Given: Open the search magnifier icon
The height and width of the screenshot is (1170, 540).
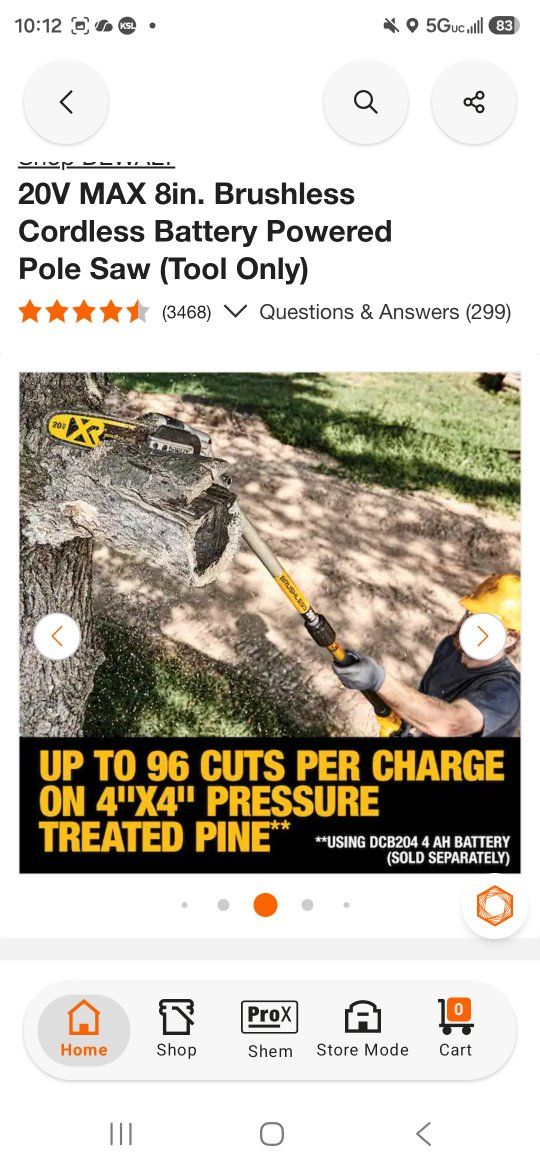Looking at the screenshot, I should pyautogui.click(x=365, y=102).
